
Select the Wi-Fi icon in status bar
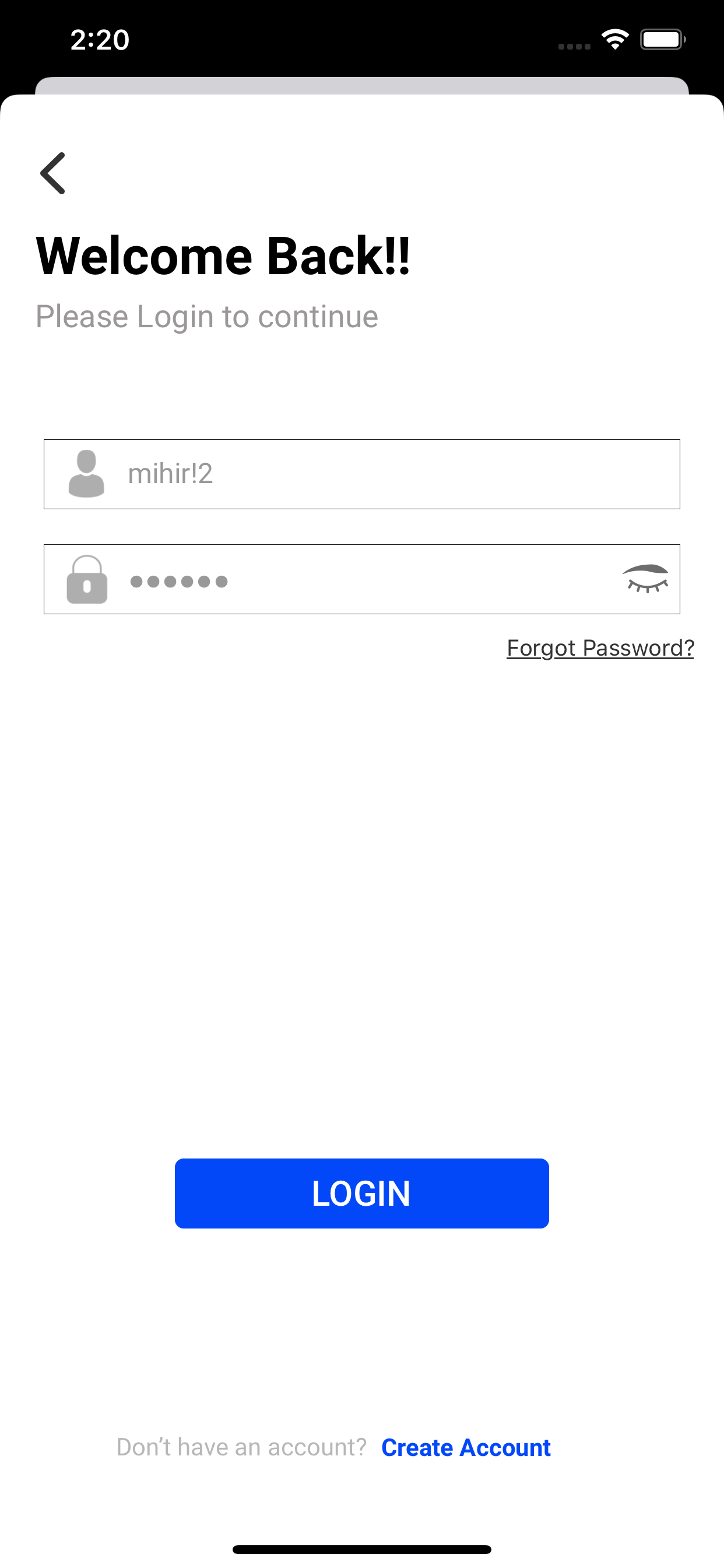[x=614, y=38]
